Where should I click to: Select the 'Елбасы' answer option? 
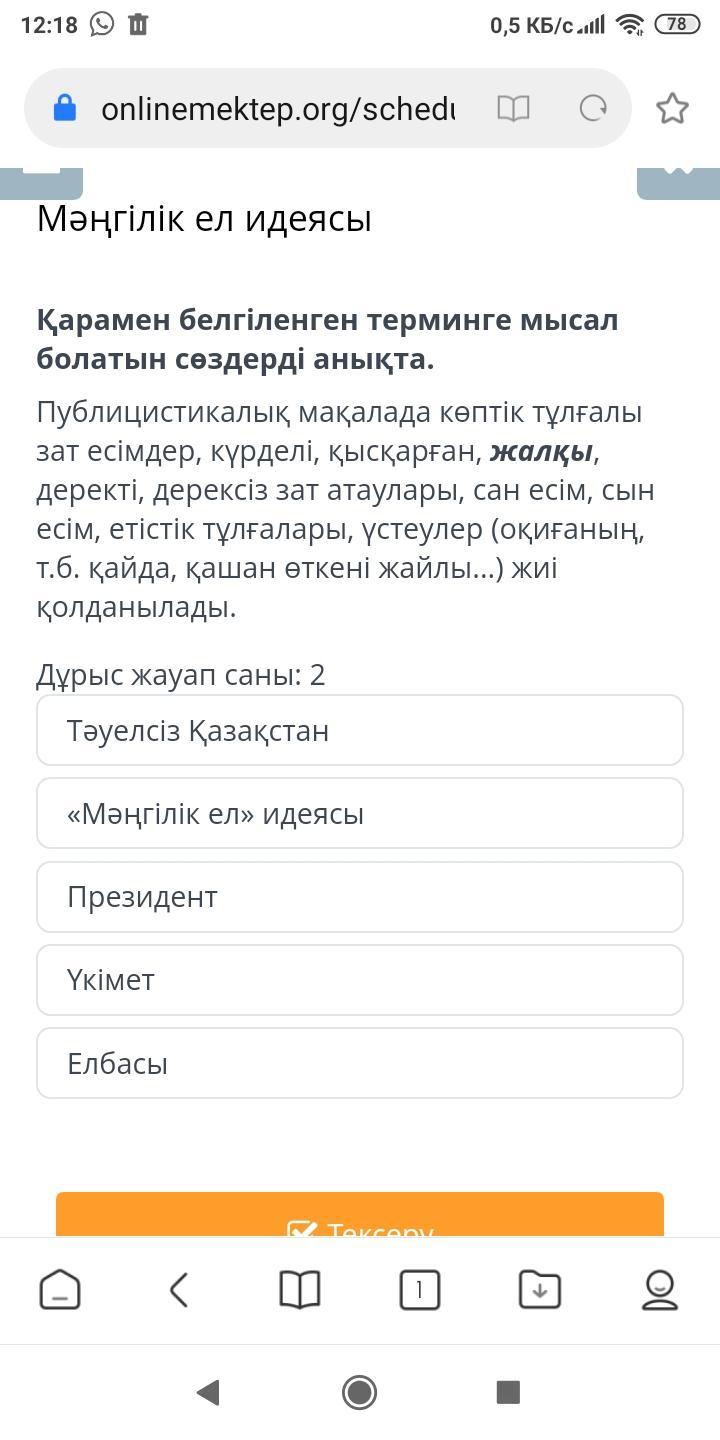pos(360,1063)
